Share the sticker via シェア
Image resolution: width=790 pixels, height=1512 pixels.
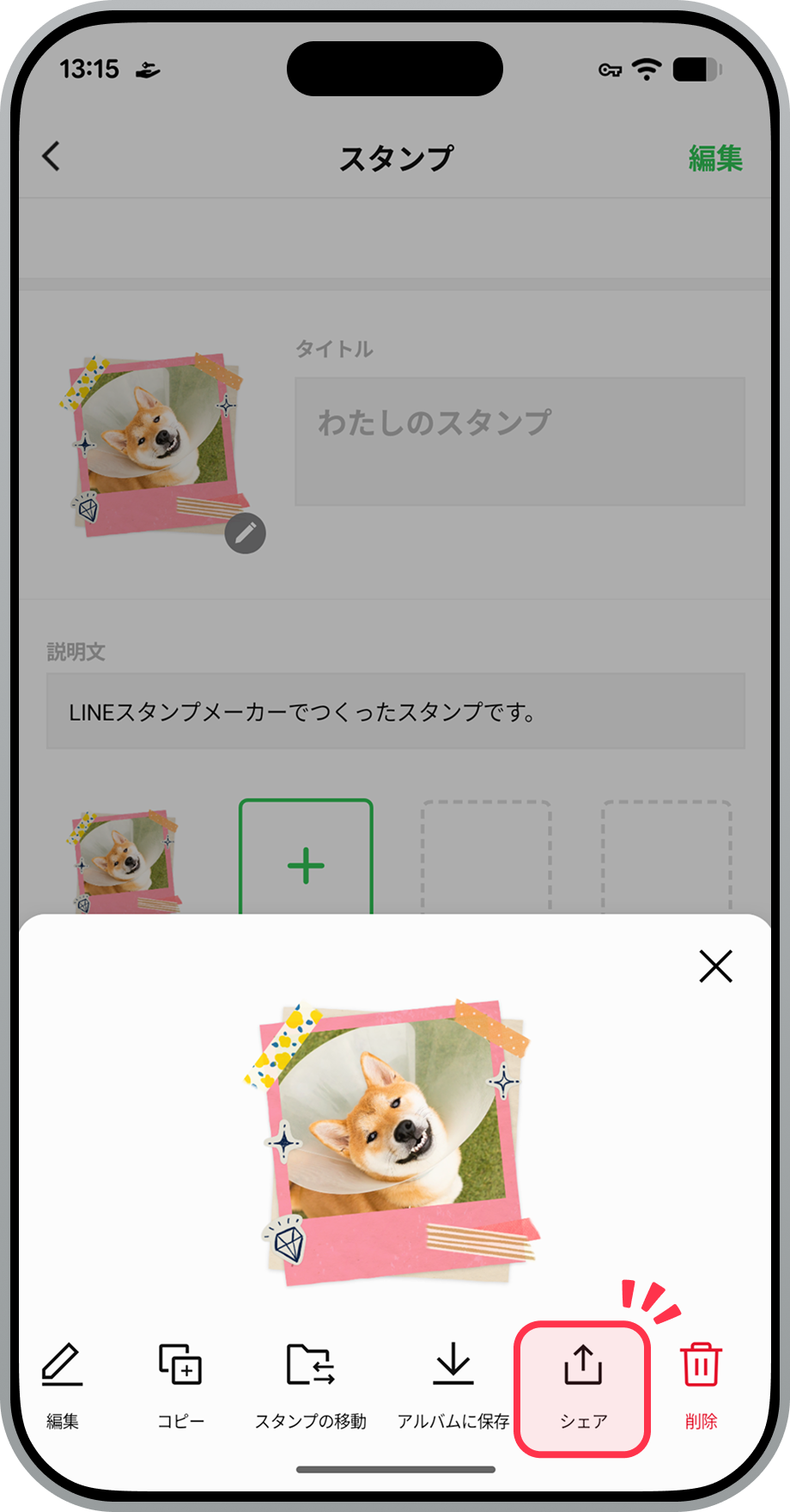click(x=583, y=1385)
